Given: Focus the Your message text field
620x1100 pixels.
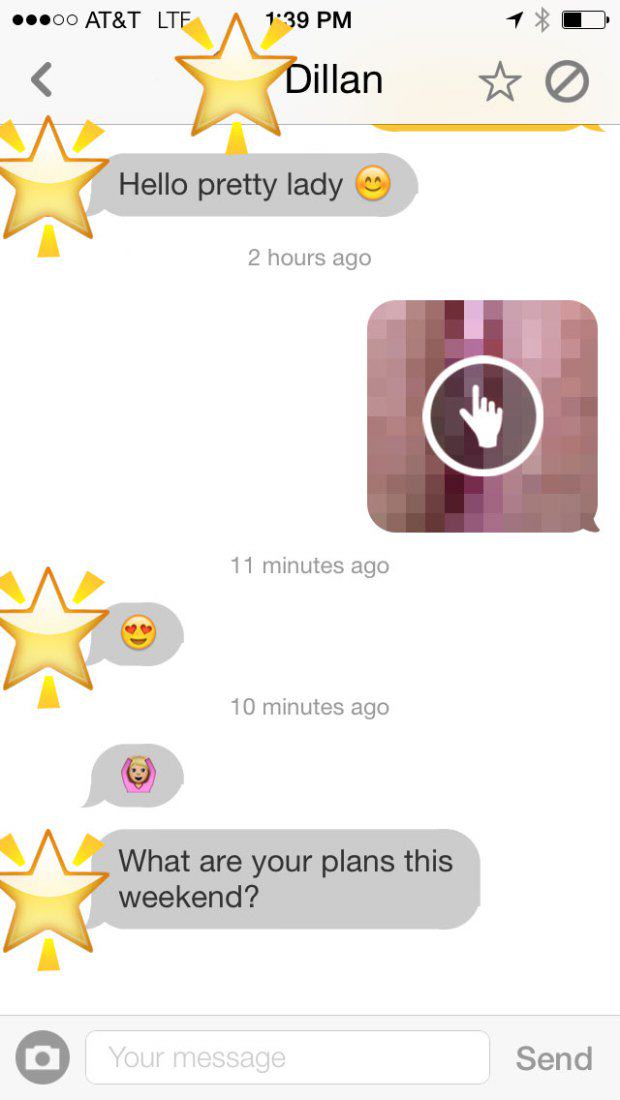Looking at the screenshot, I should 287,1058.
